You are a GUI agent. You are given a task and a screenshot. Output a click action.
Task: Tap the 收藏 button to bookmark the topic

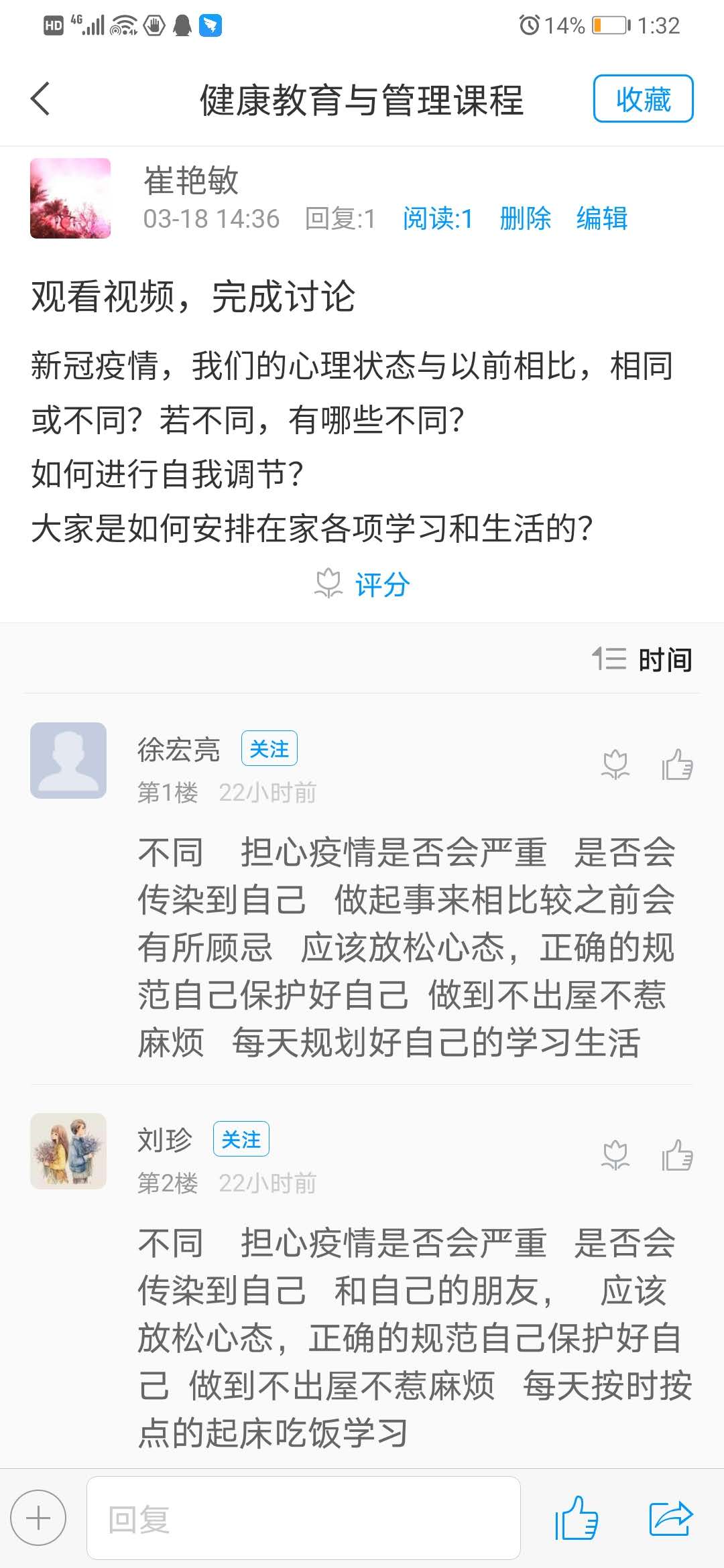[x=643, y=99]
